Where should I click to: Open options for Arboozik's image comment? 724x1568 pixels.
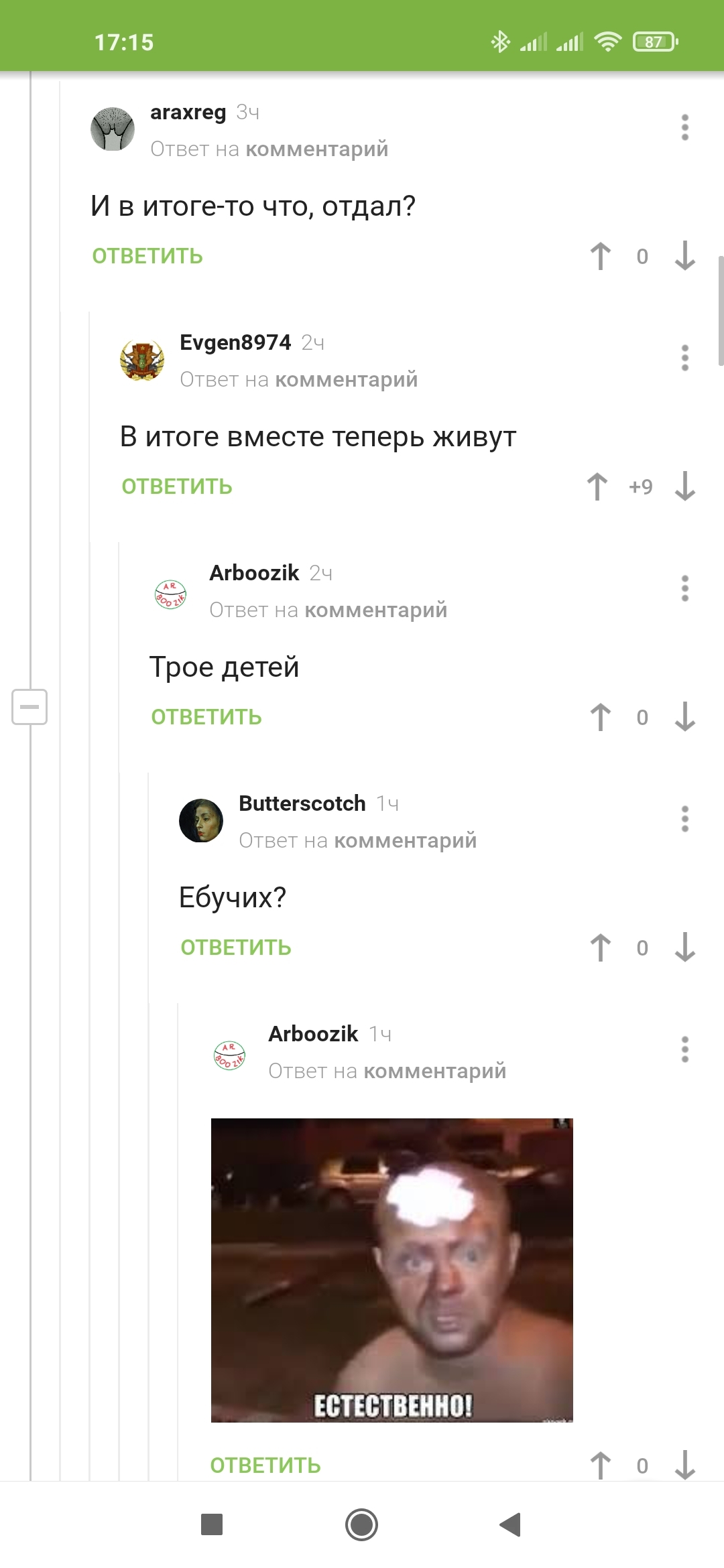point(684,1049)
